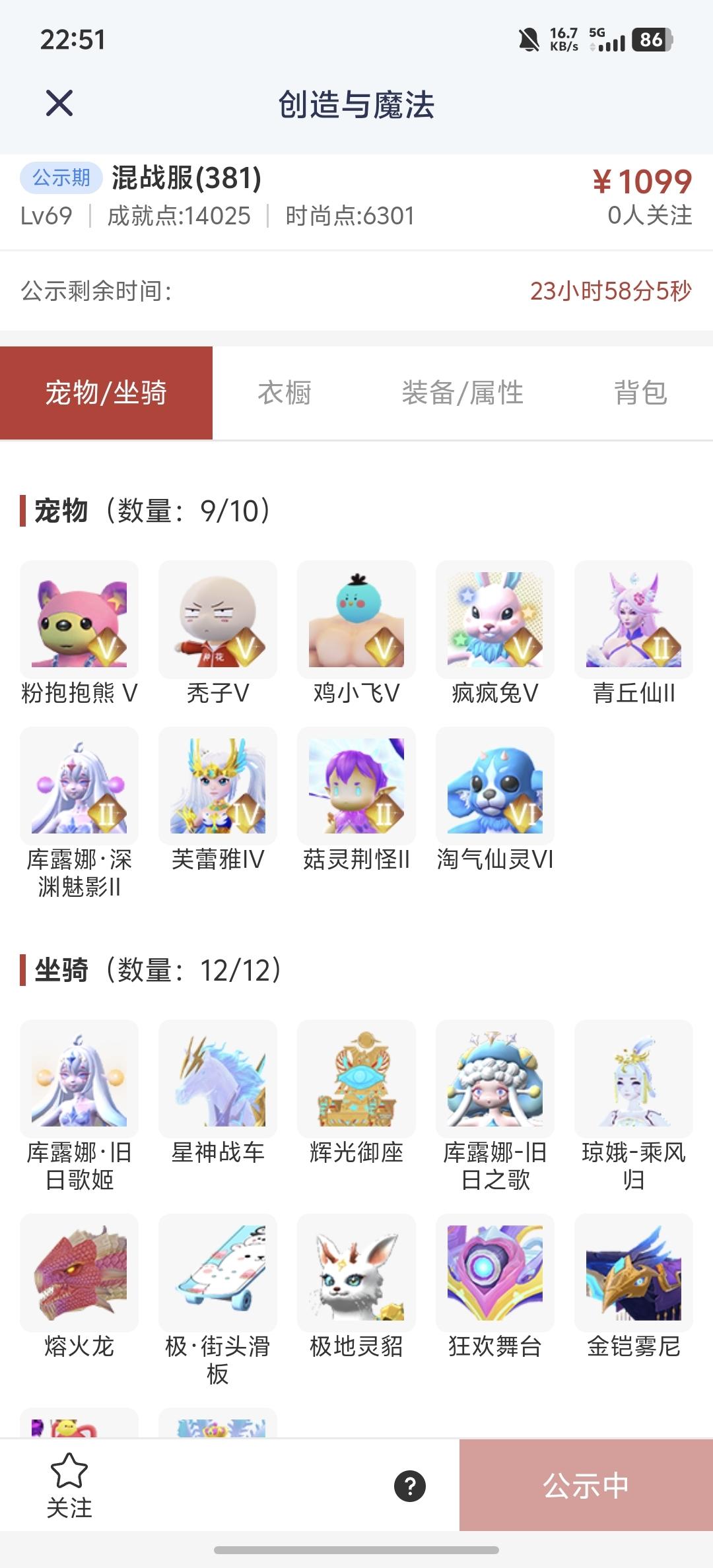View pet 粉抱抱熊 V

click(x=79, y=620)
